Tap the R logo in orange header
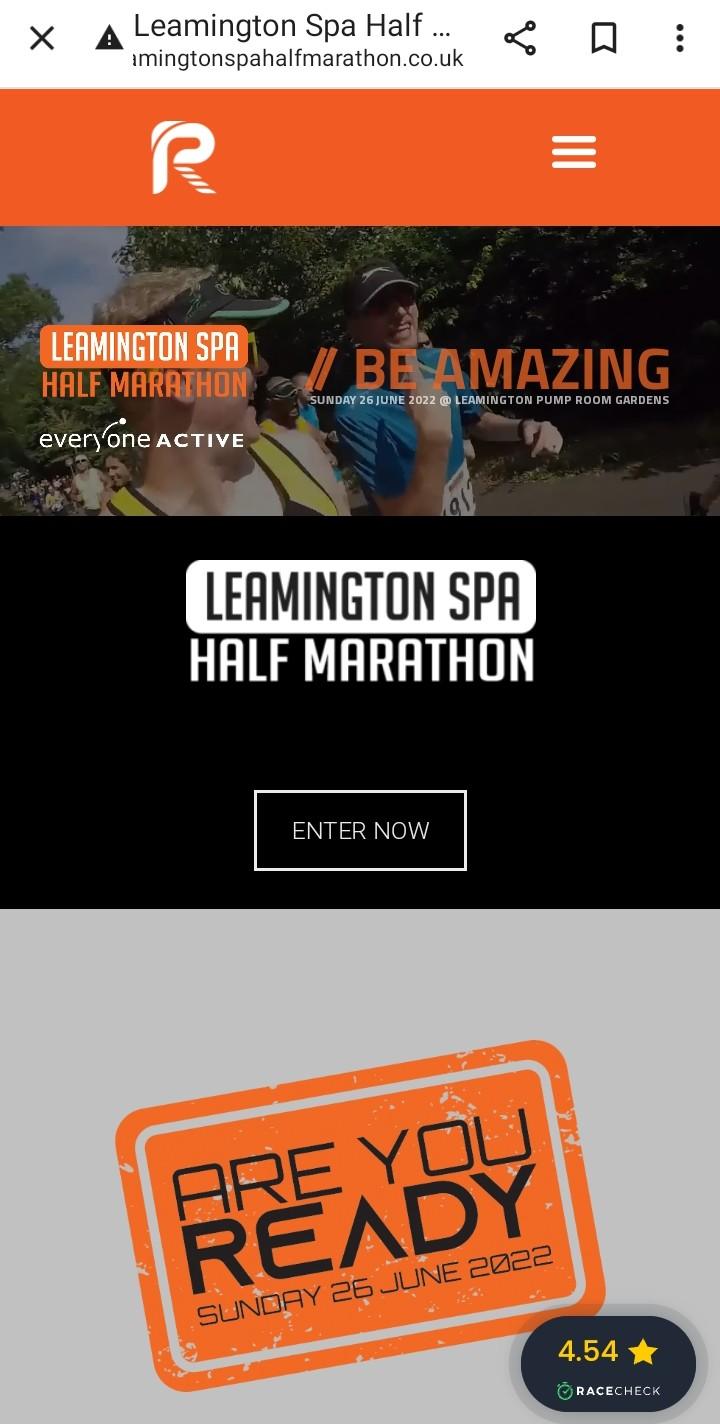 coord(183,157)
